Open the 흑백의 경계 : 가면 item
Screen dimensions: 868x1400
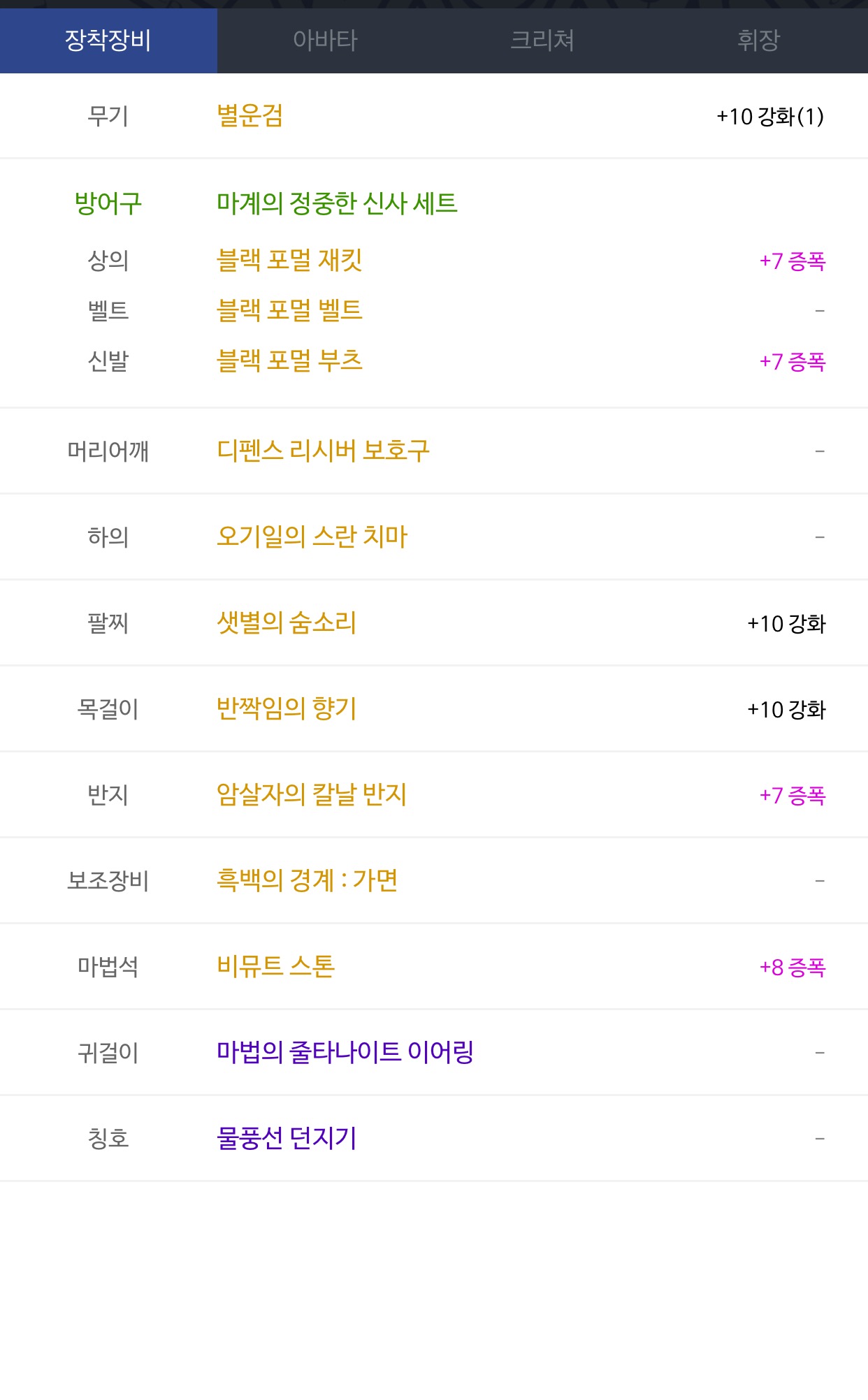pos(307,880)
